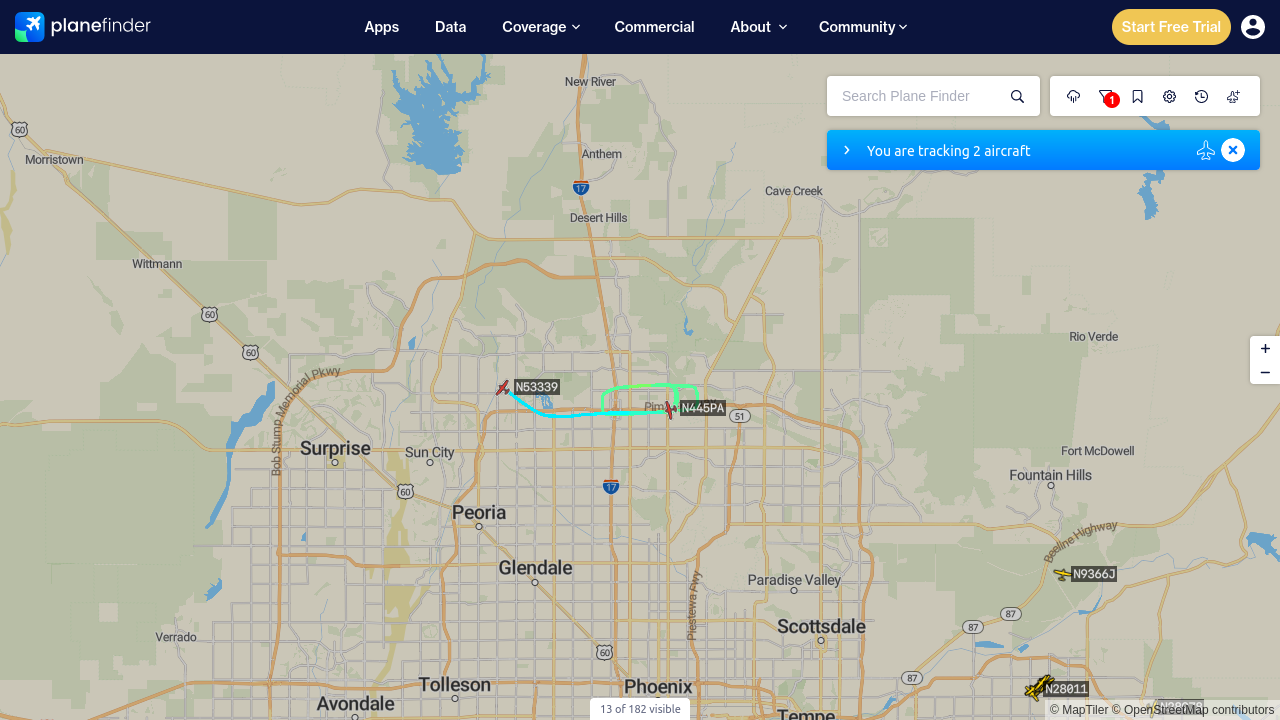
Task: Expand the Coverage dropdown
Action: [541, 27]
